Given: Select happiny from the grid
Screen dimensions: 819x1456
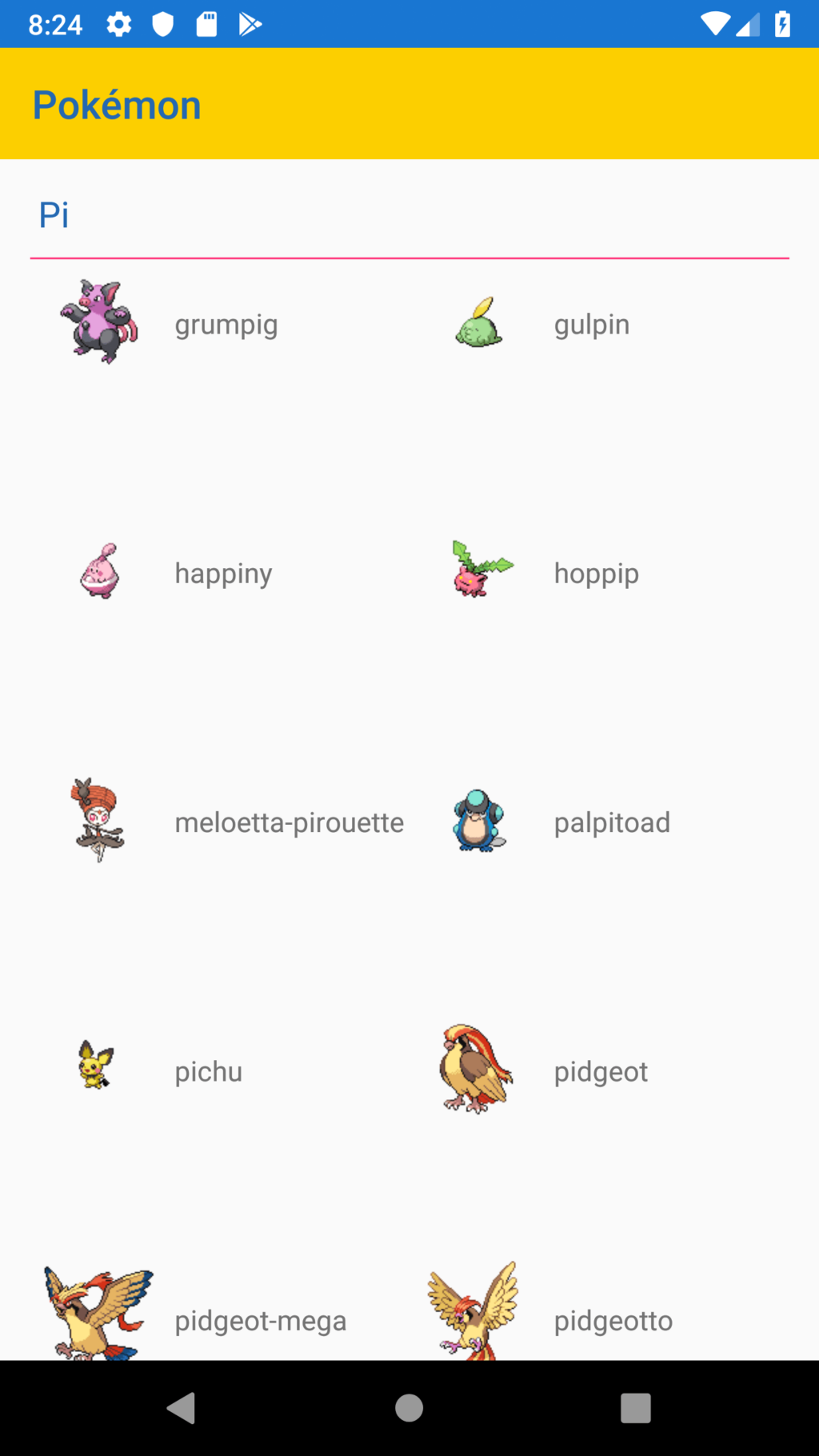Looking at the screenshot, I should click(x=223, y=574).
